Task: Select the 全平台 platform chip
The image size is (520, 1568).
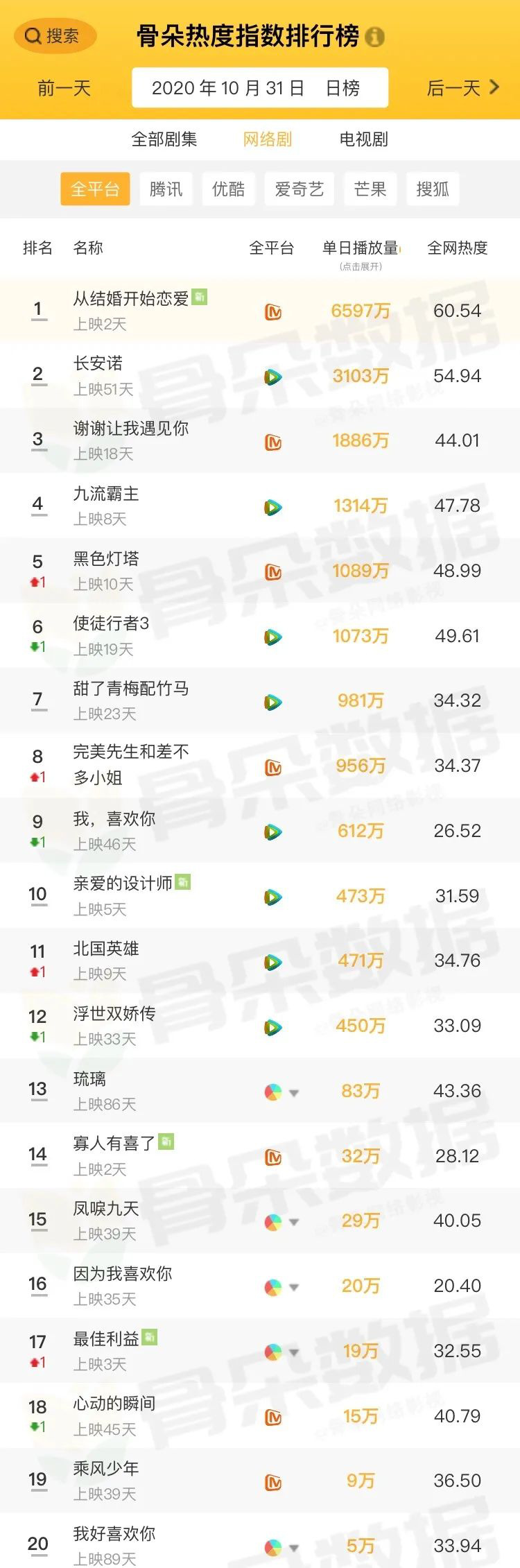Action: click(95, 189)
